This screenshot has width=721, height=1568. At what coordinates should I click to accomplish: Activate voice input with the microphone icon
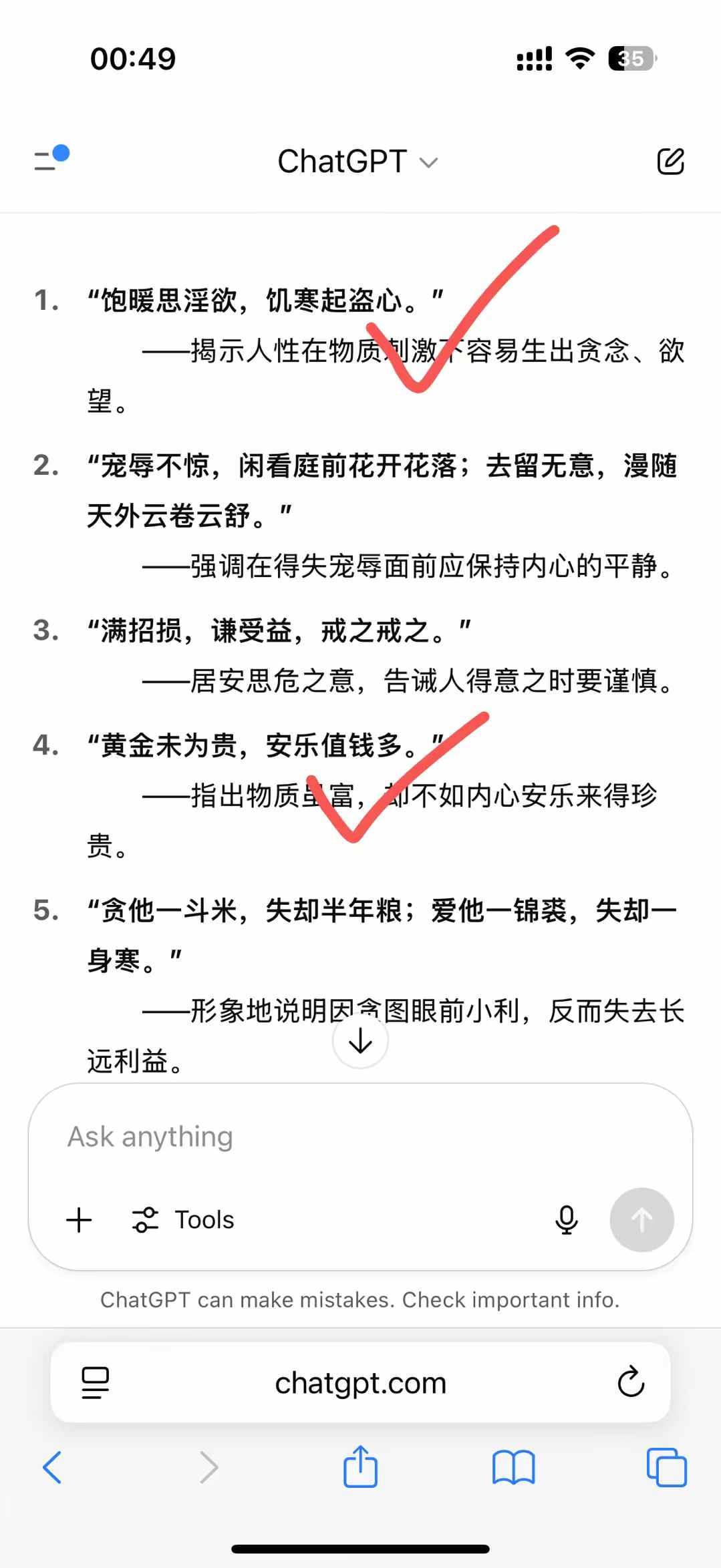pyautogui.click(x=566, y=1219)
